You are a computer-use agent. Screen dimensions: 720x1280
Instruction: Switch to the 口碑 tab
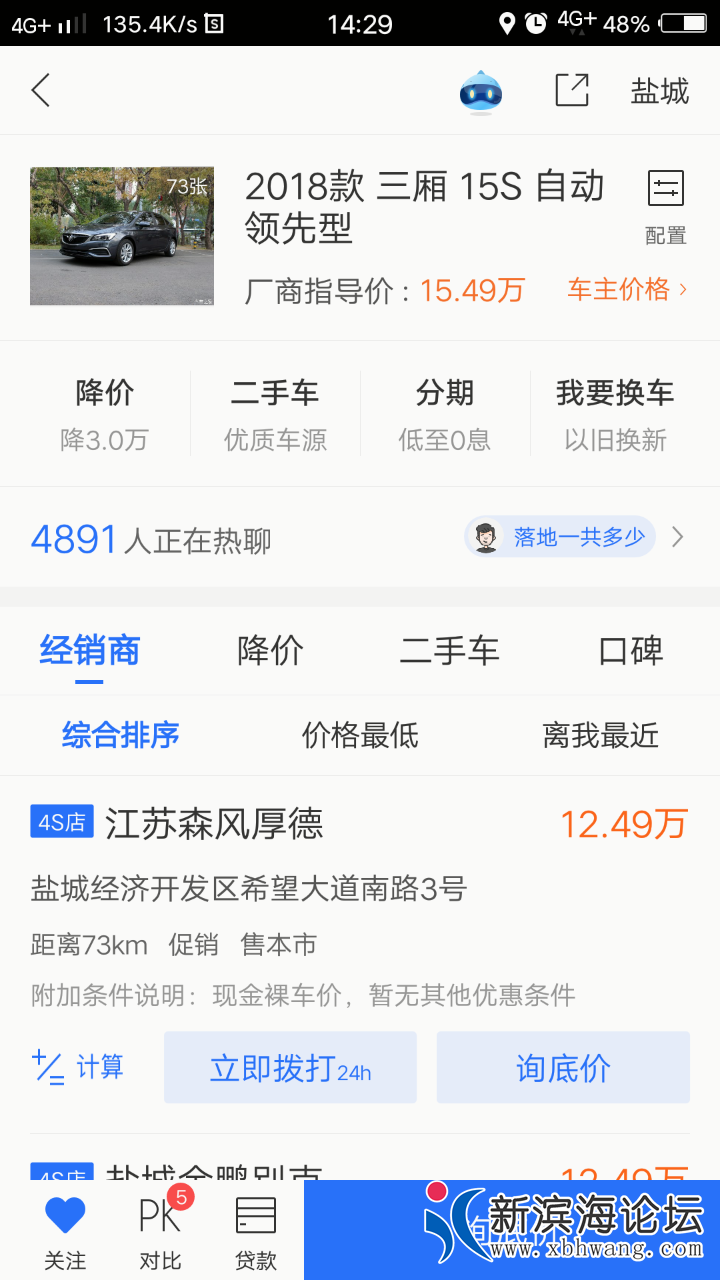(630, 651)
